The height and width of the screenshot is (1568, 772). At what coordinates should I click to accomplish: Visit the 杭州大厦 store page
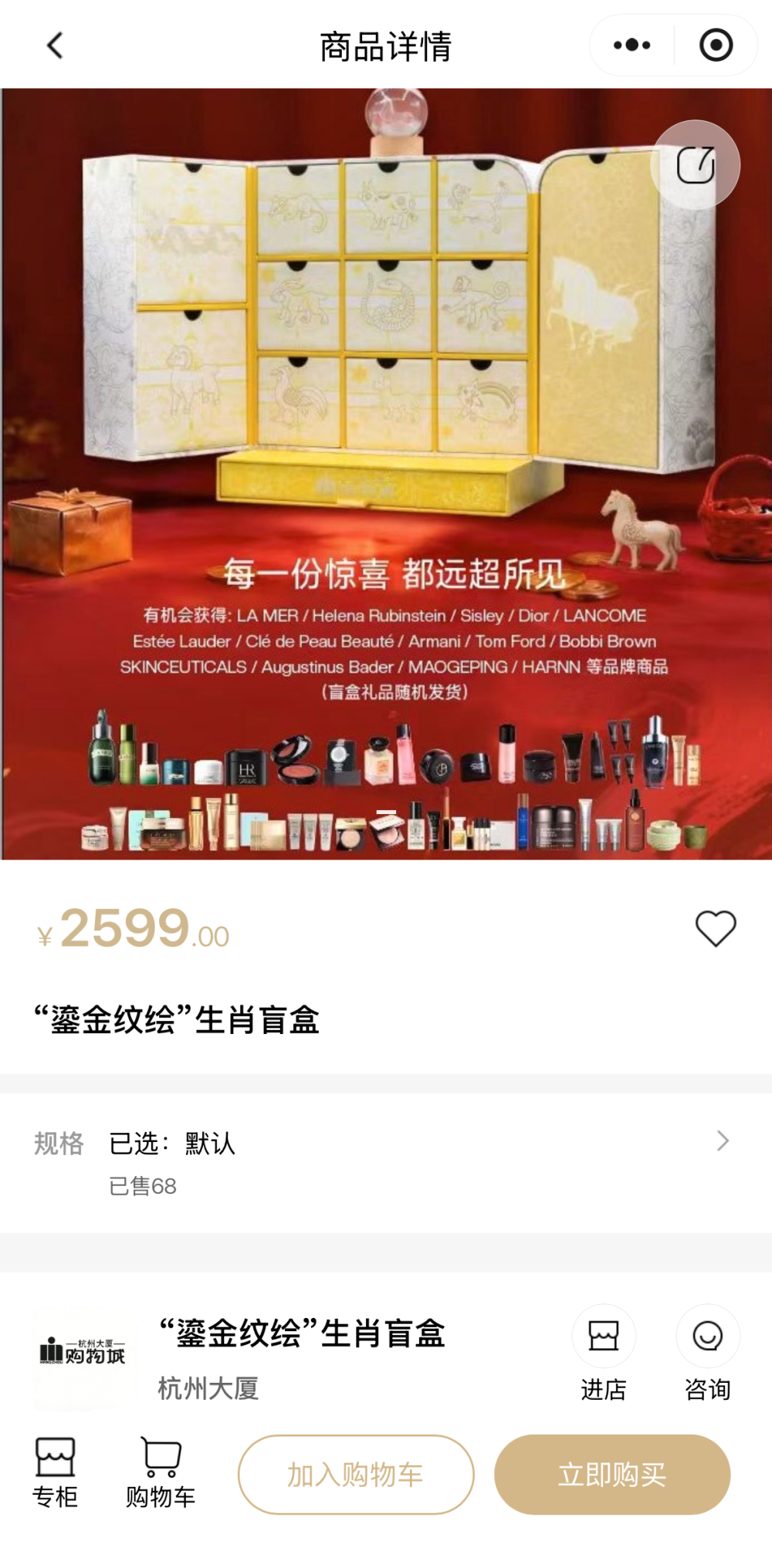[206, 1385]
